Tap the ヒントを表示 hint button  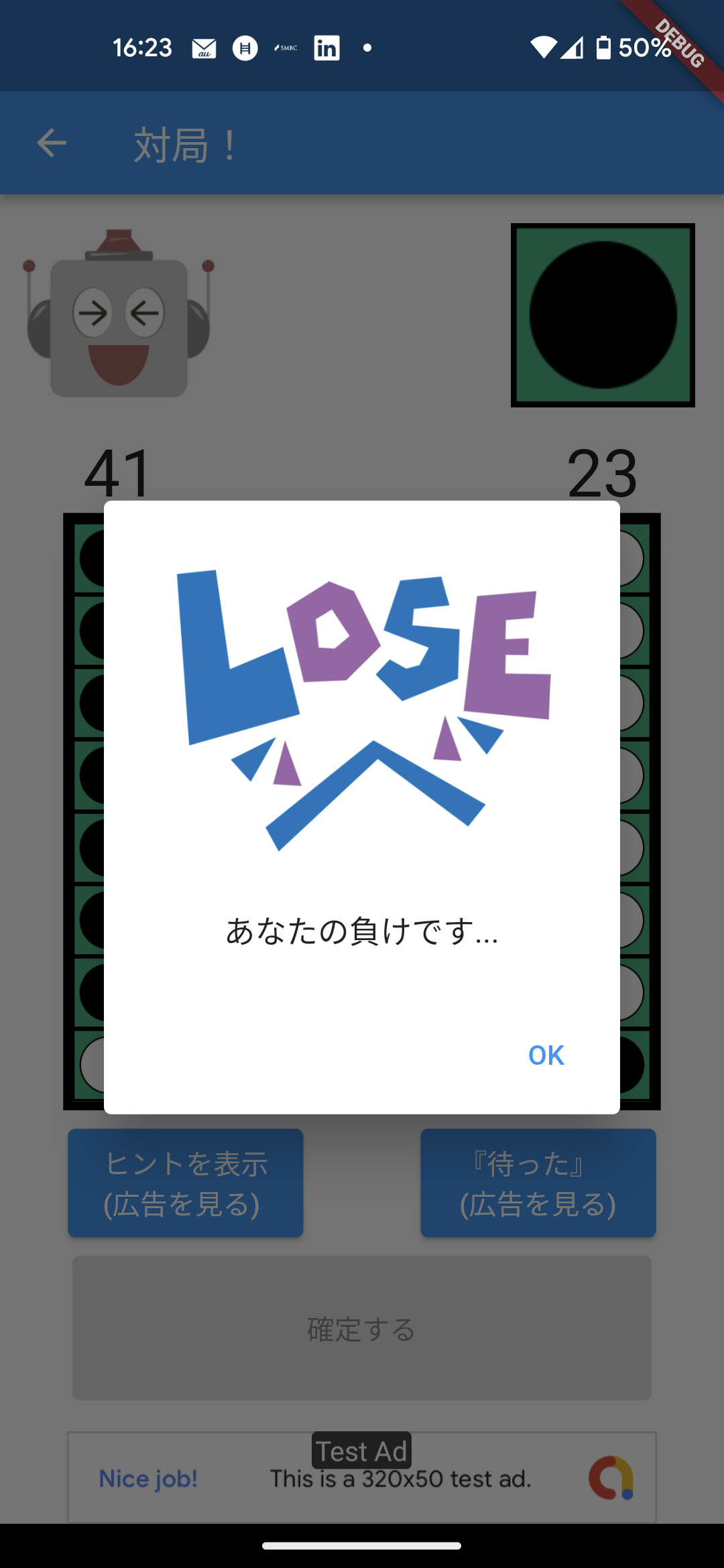tap(186, 1183)
